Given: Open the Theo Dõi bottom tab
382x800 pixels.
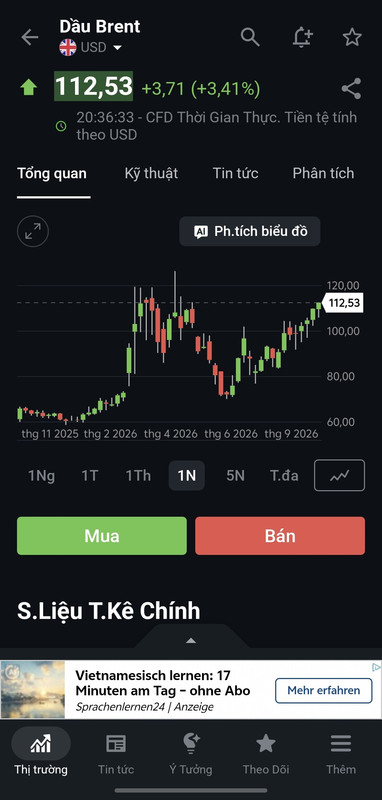Looking at the screenshot, I should point(266,753).
